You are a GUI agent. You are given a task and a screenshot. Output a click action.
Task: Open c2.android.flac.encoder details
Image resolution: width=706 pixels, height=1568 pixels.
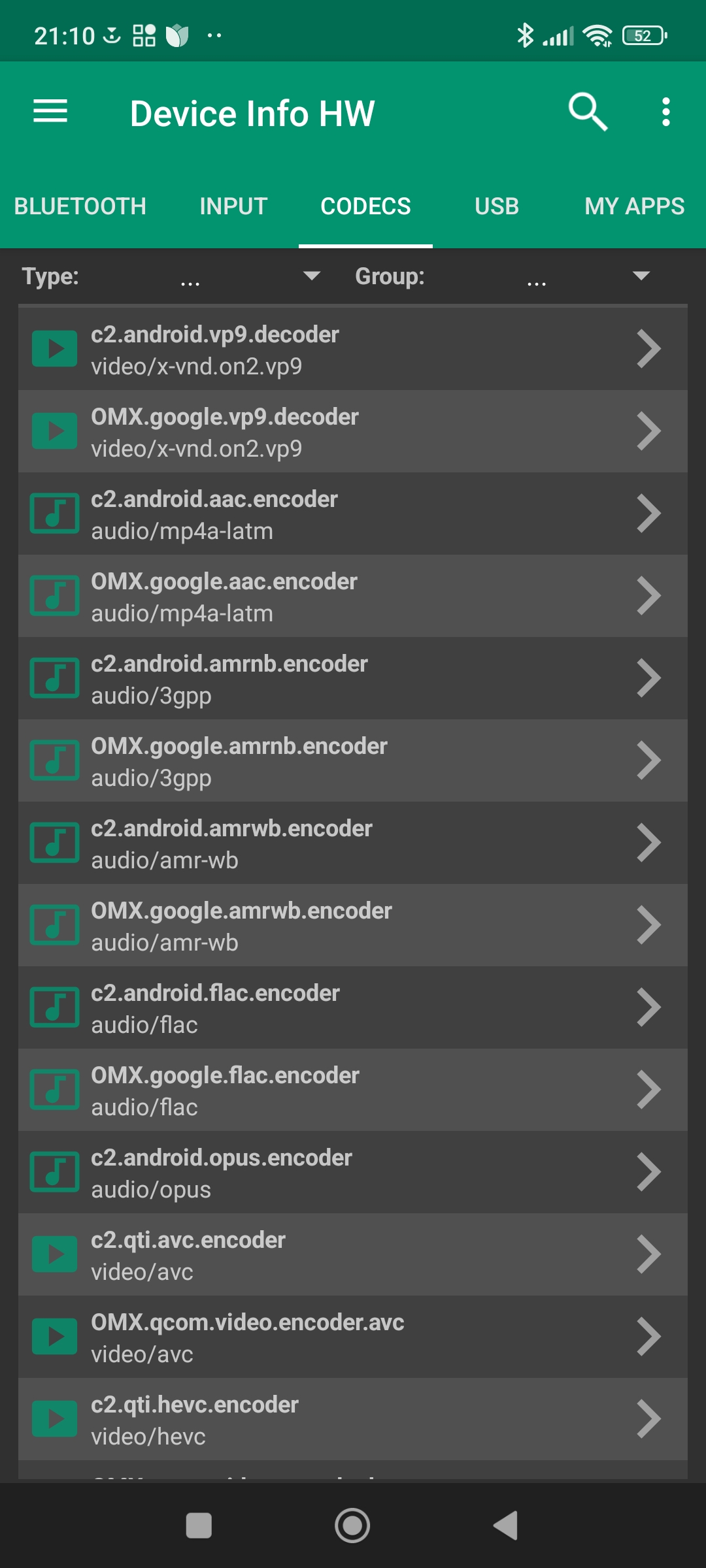tap(353, 1008)
